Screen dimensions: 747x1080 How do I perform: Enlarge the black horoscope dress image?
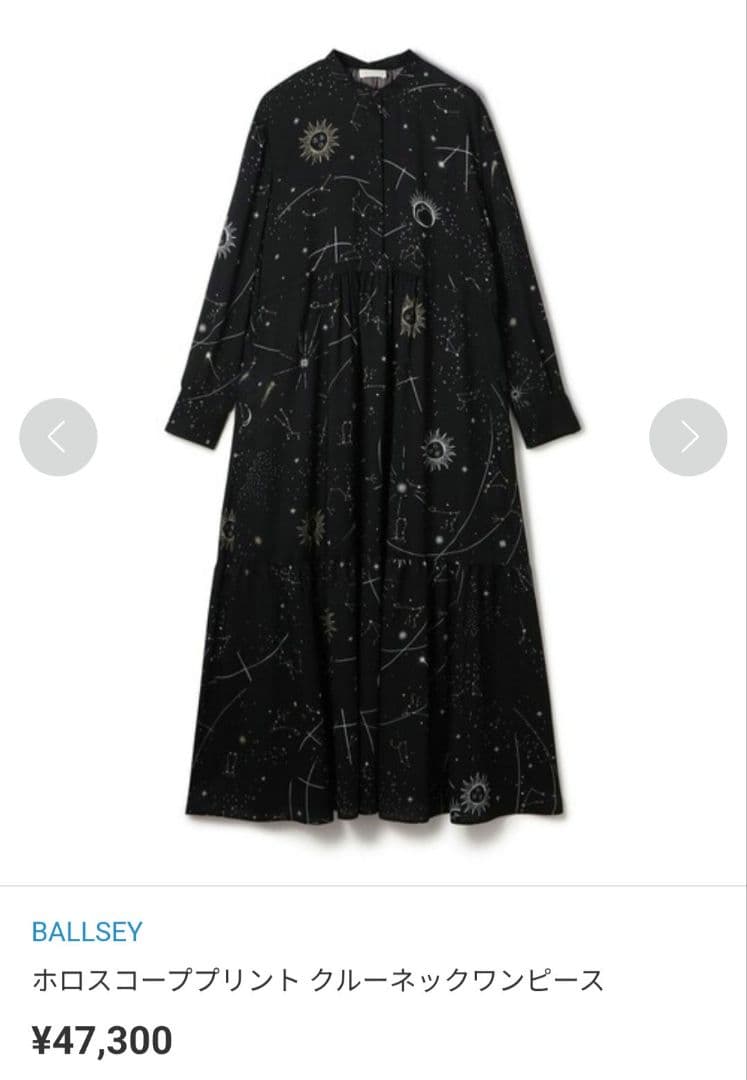pyautogui.click(x=372, y=440)
